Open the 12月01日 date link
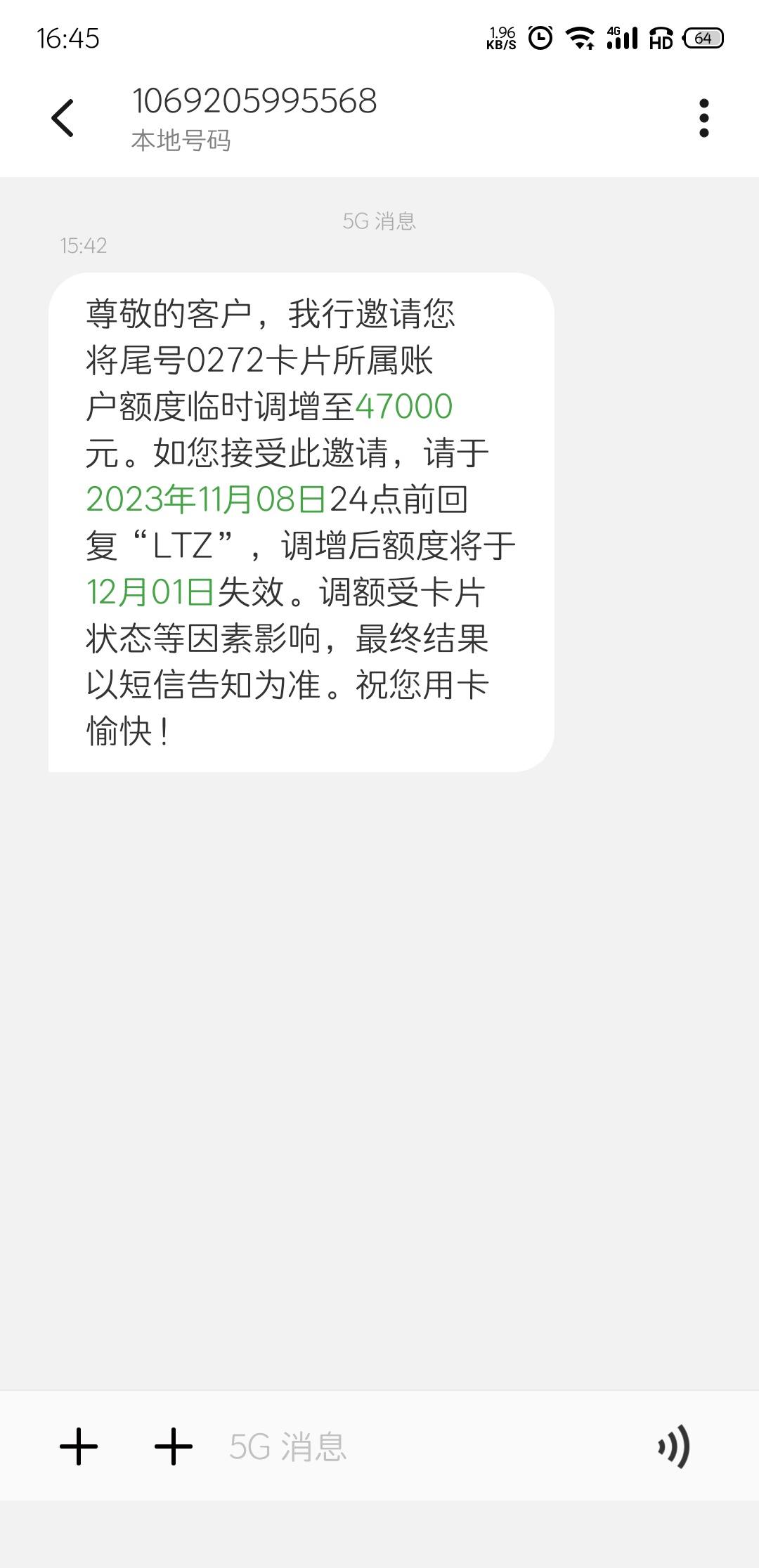Viewport: 759px width, 1568px height. tap(150, 592)
